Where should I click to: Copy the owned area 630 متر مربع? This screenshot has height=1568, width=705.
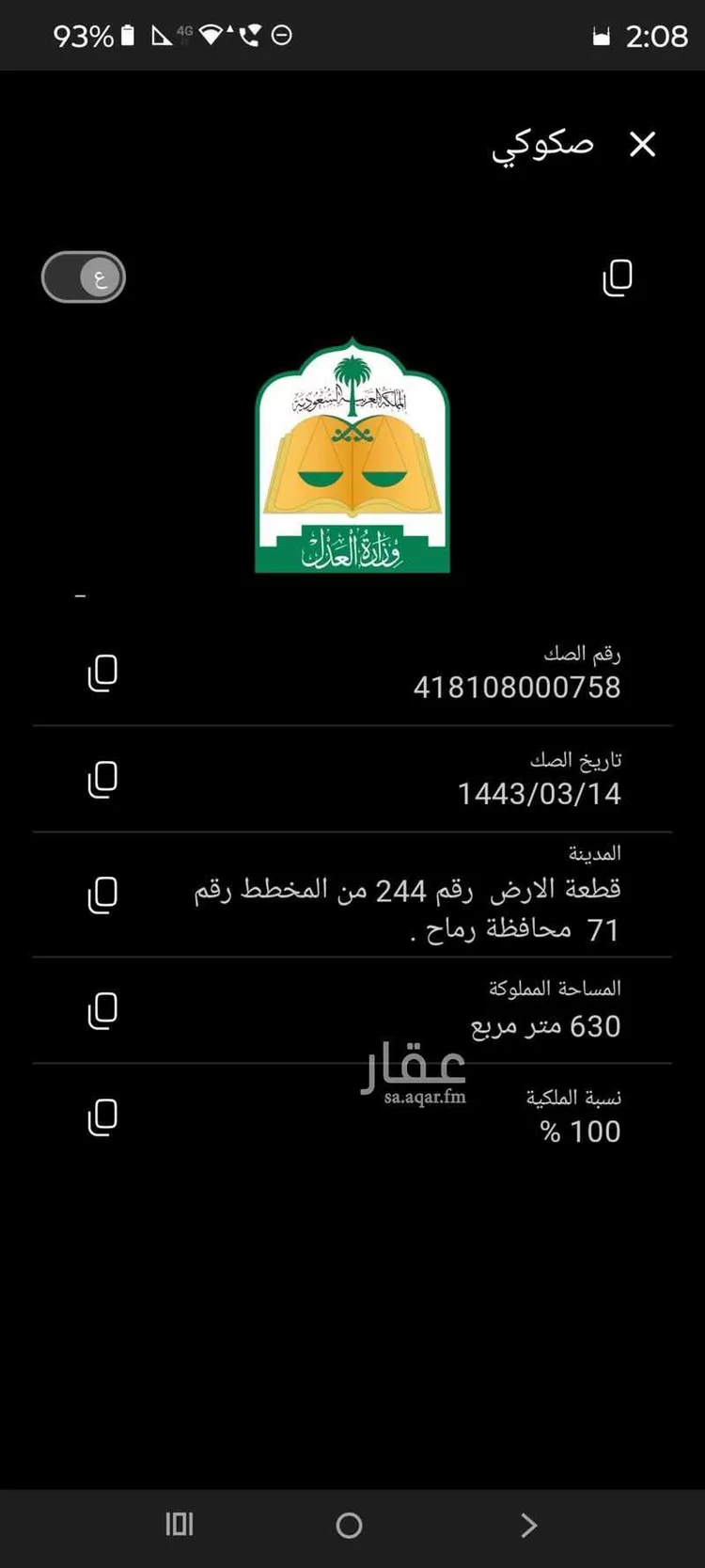102,1010
